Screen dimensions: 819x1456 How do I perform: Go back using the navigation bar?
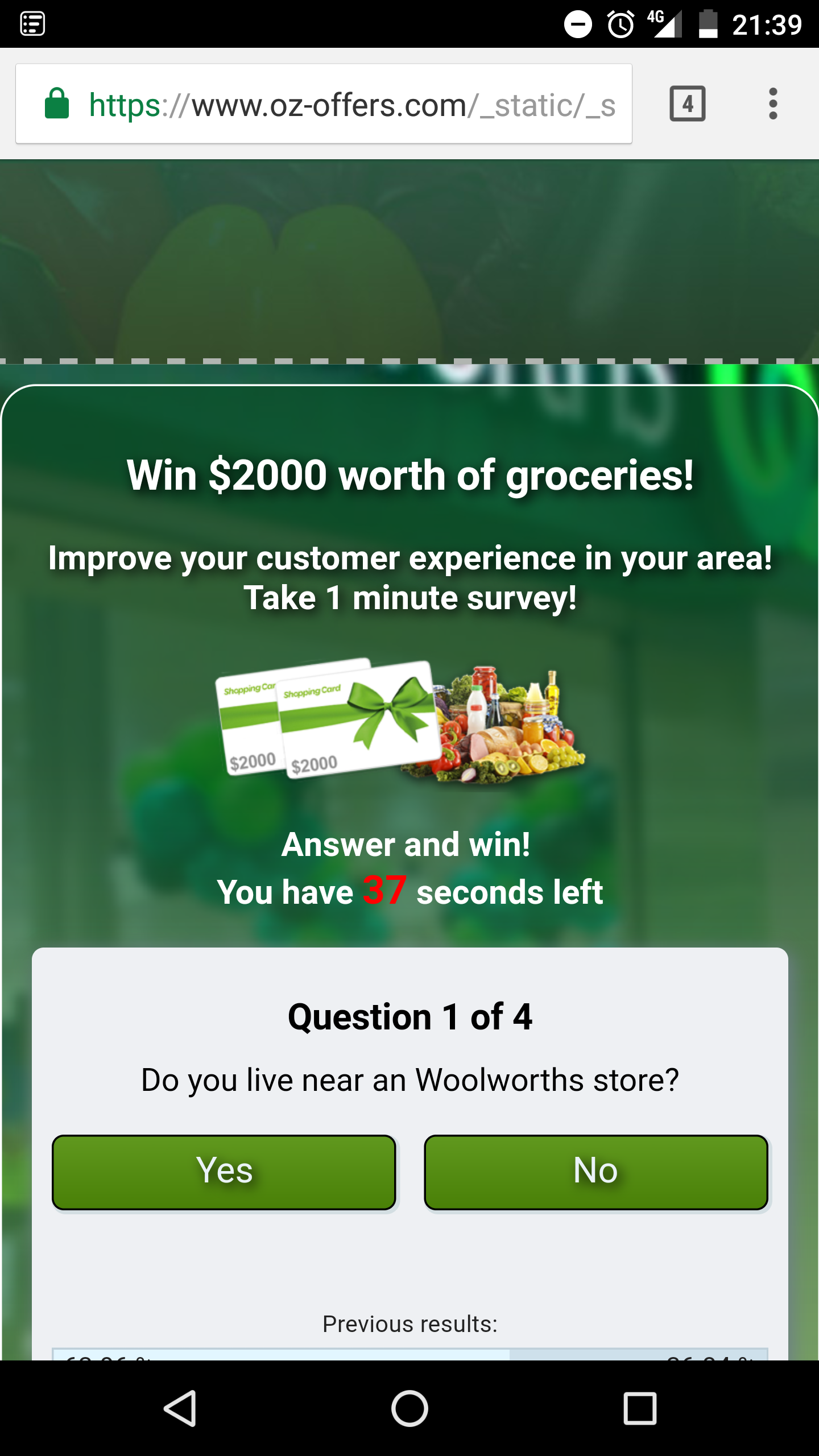pos(180,1409)
